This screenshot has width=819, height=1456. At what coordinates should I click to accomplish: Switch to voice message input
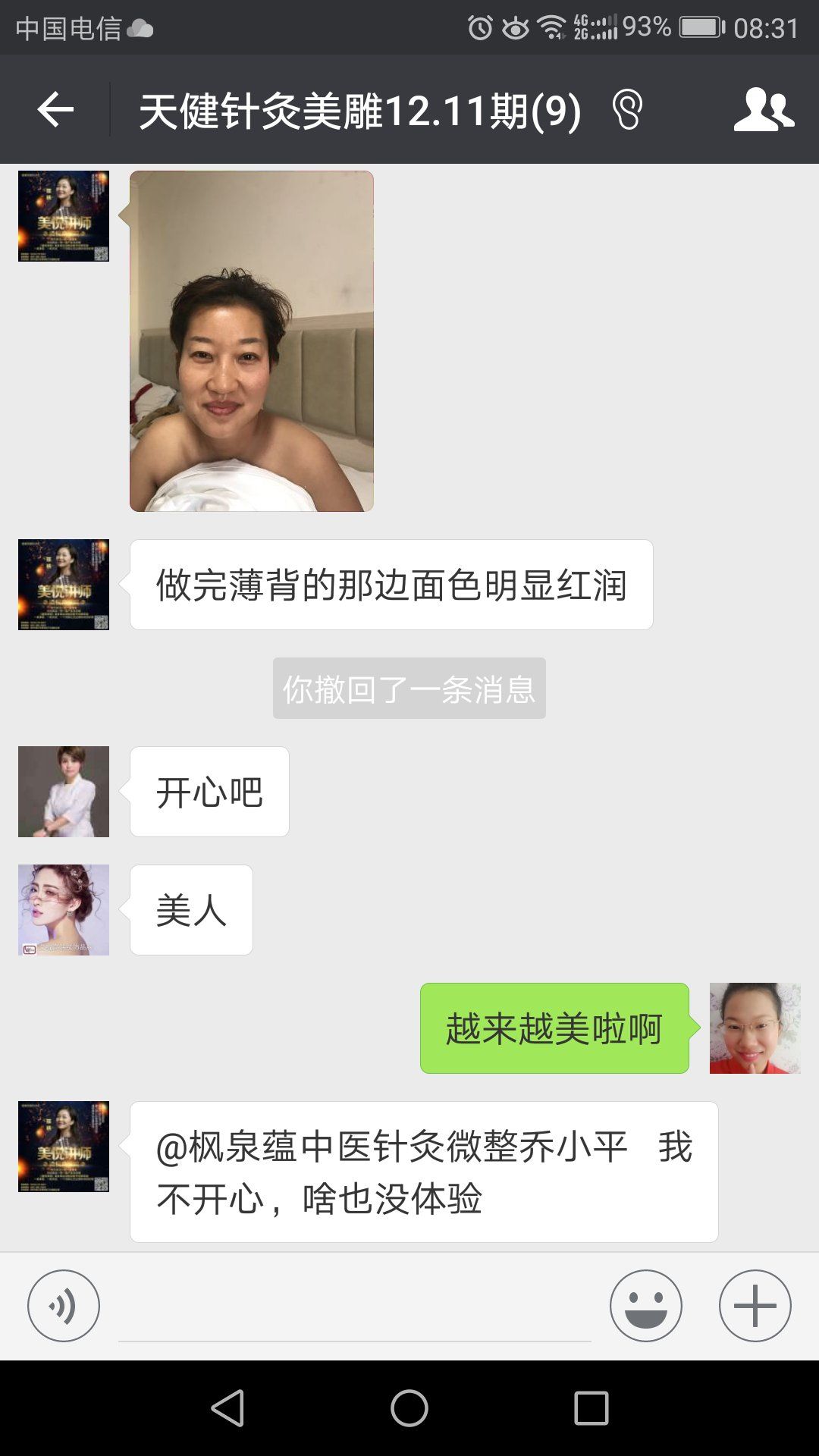[64, 1306]
